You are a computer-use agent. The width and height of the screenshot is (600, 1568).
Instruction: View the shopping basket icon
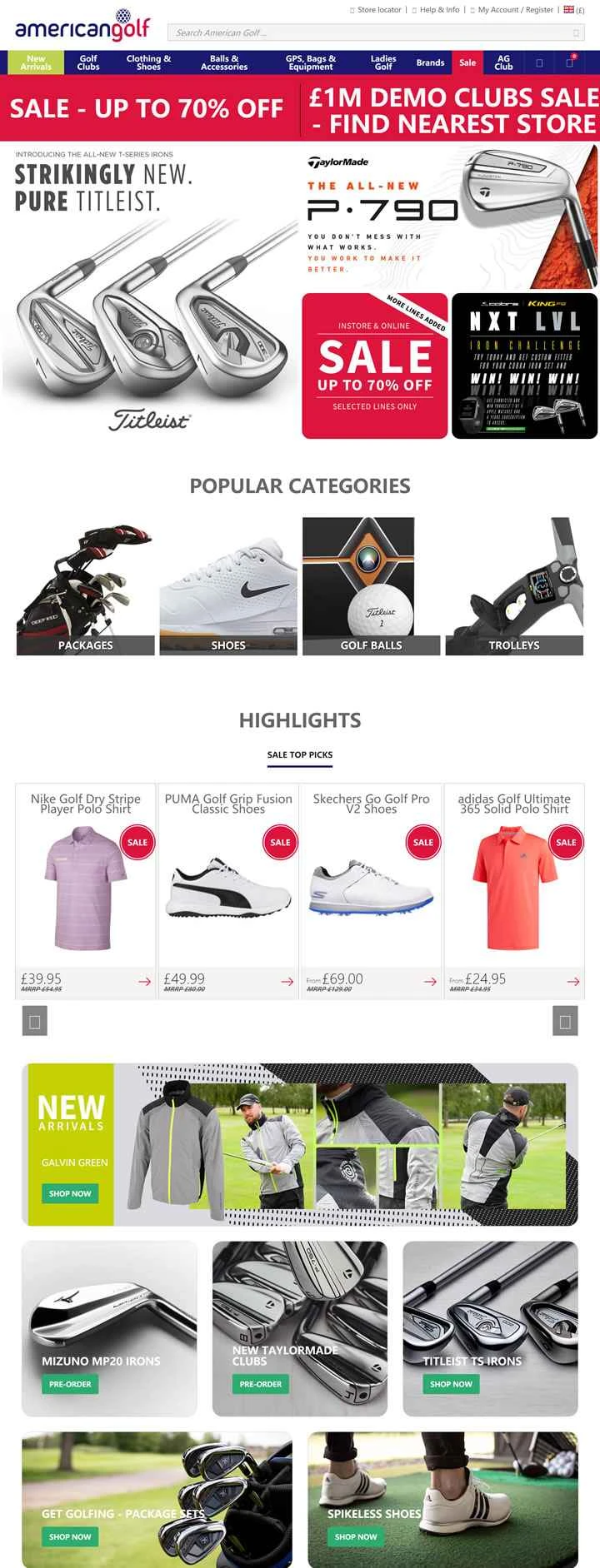(570, 62)
